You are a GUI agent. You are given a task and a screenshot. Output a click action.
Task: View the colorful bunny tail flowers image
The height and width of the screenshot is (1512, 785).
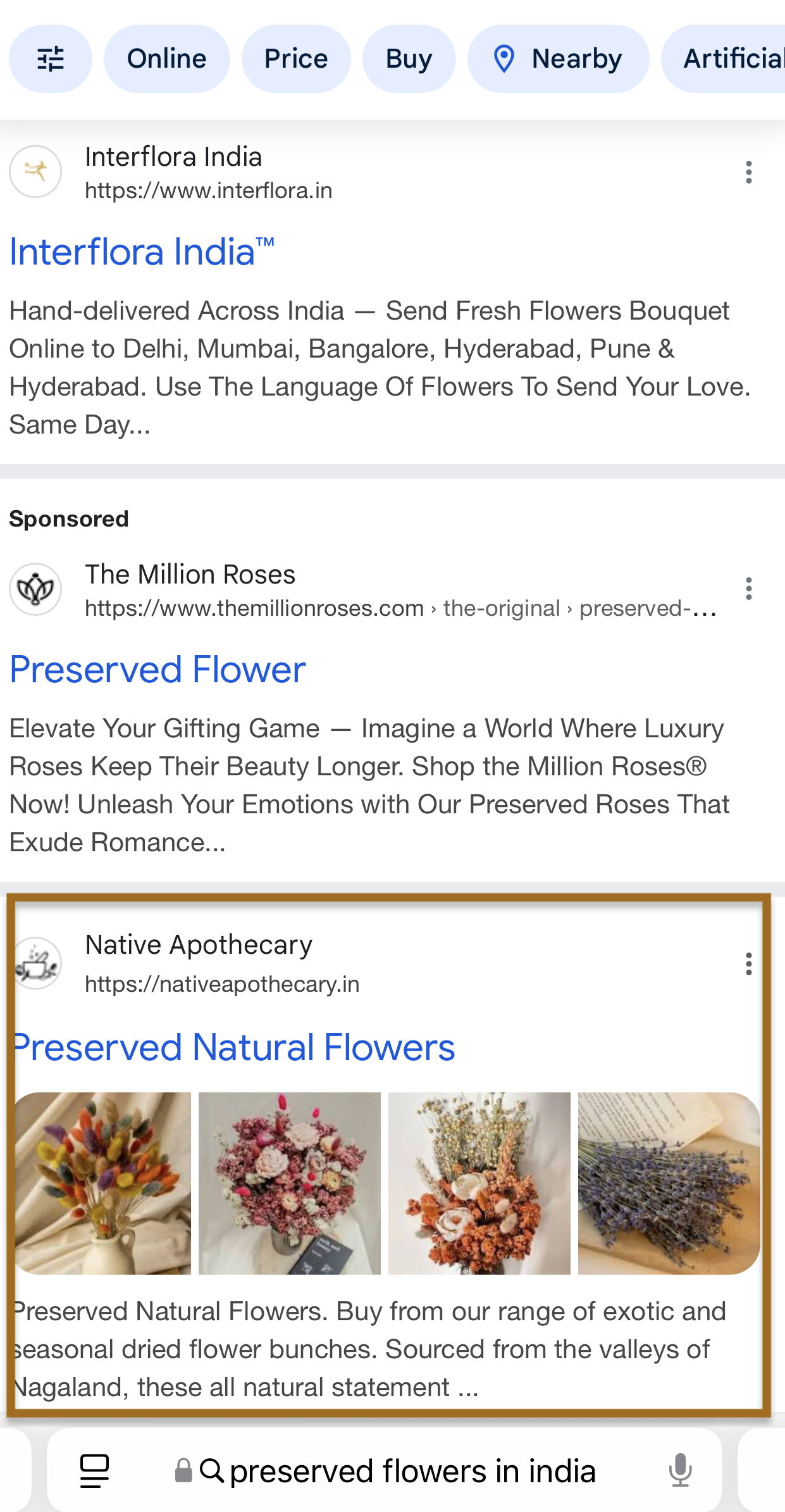coord(102,1183)
